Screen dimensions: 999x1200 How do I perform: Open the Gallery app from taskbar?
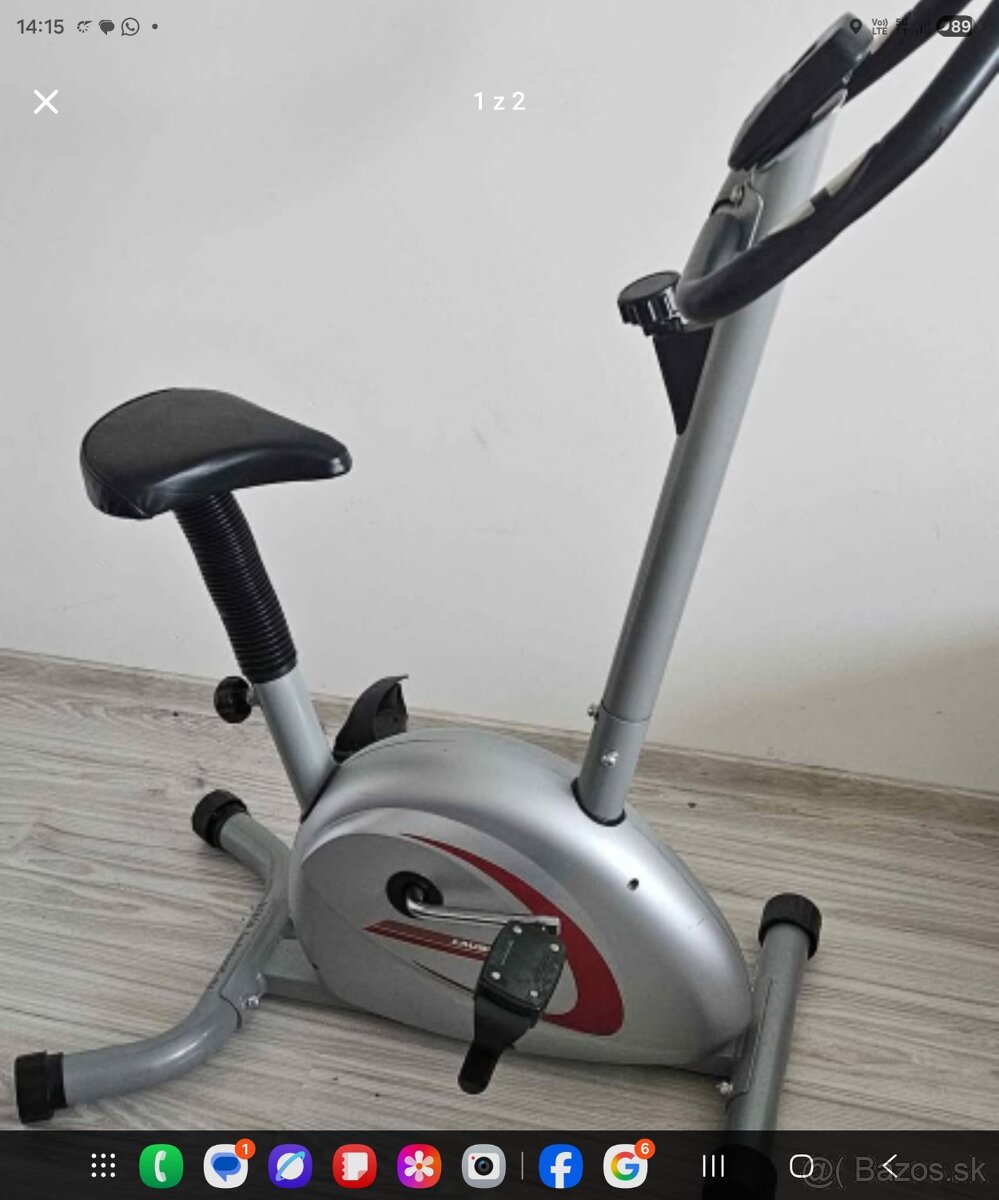[419, 1166]
